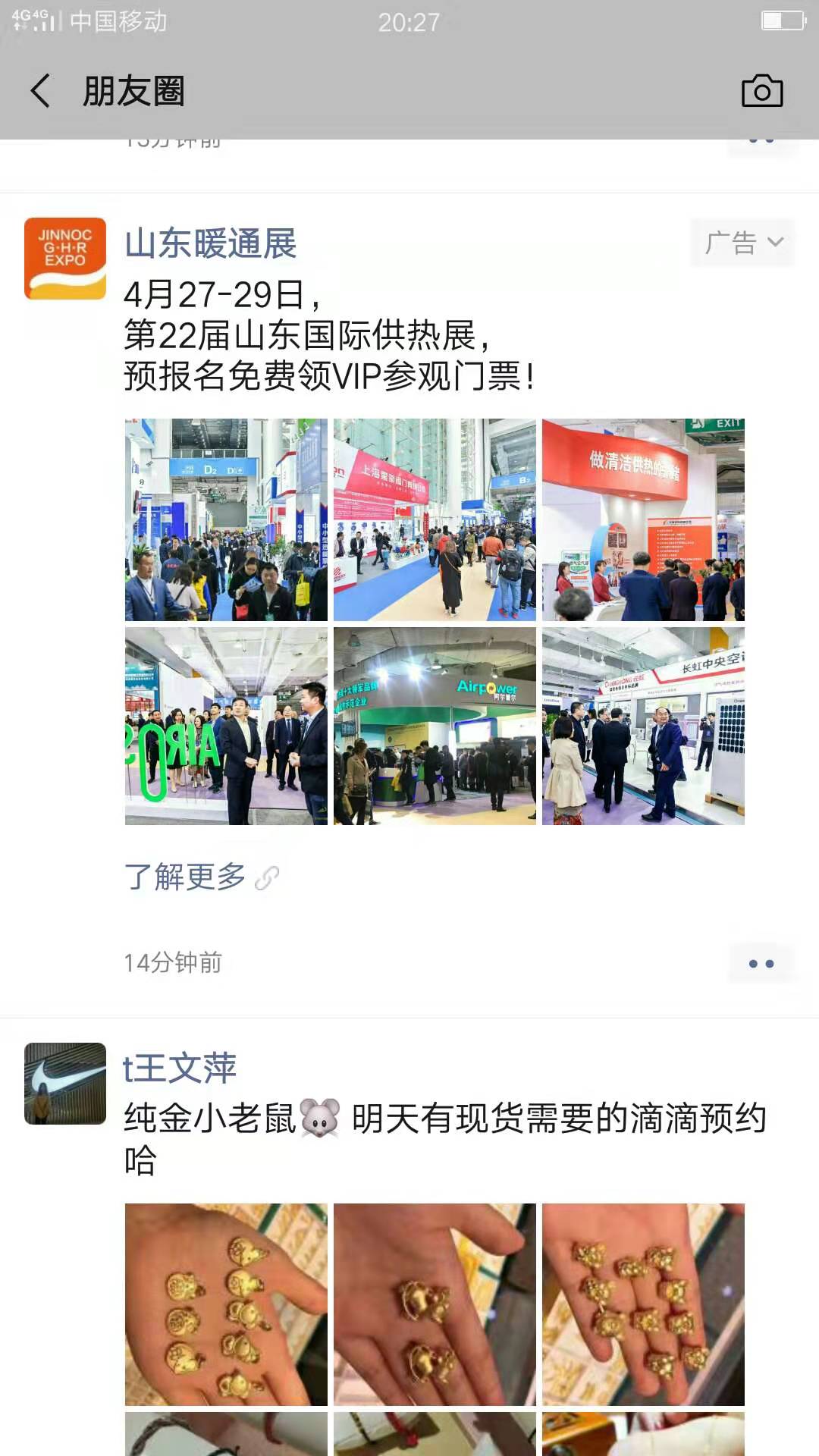The image size is (819, 1456).
Task: Tap t王文萍's Nike avatar
Action: pyautogui.click(x=65, y=1083)
